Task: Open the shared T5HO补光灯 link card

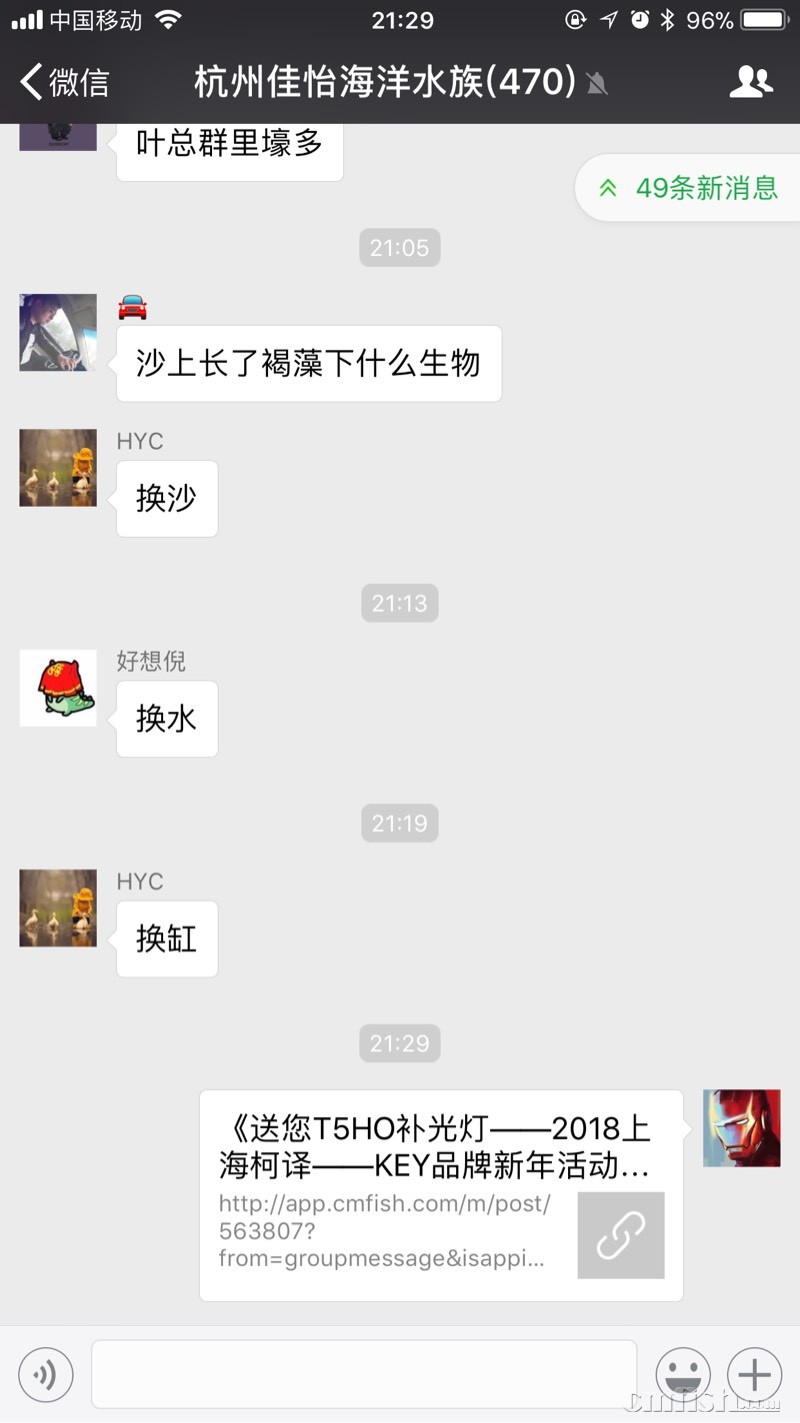Action: (x=441, y=1195)
